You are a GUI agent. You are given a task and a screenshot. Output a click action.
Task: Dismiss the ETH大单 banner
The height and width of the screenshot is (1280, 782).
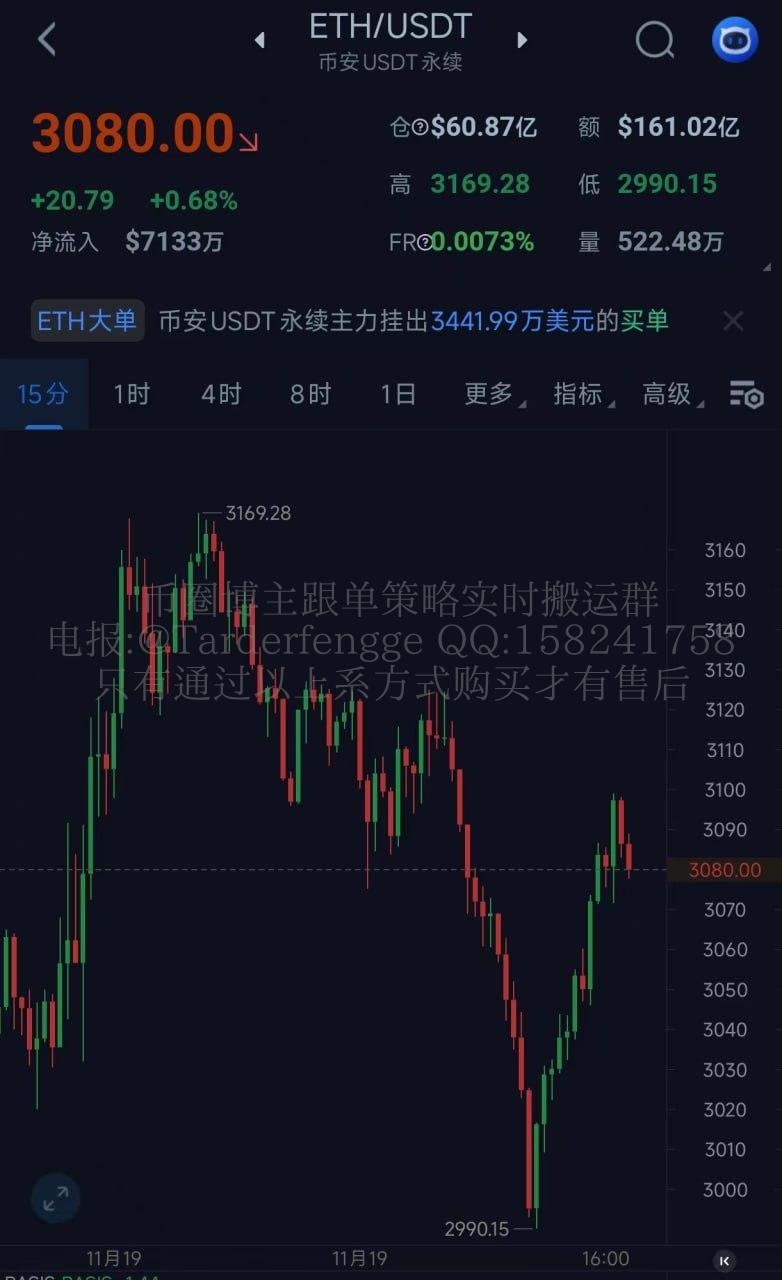733,321
